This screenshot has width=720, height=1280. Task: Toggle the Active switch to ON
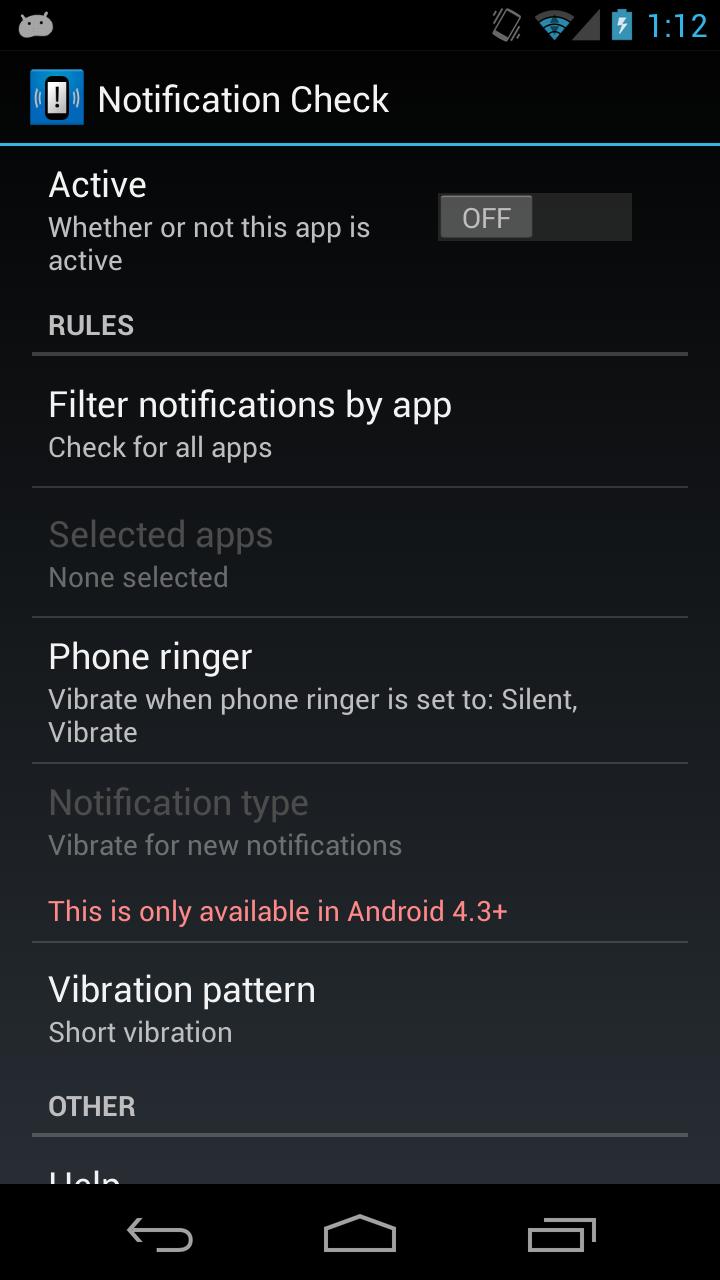coord(534,216)
